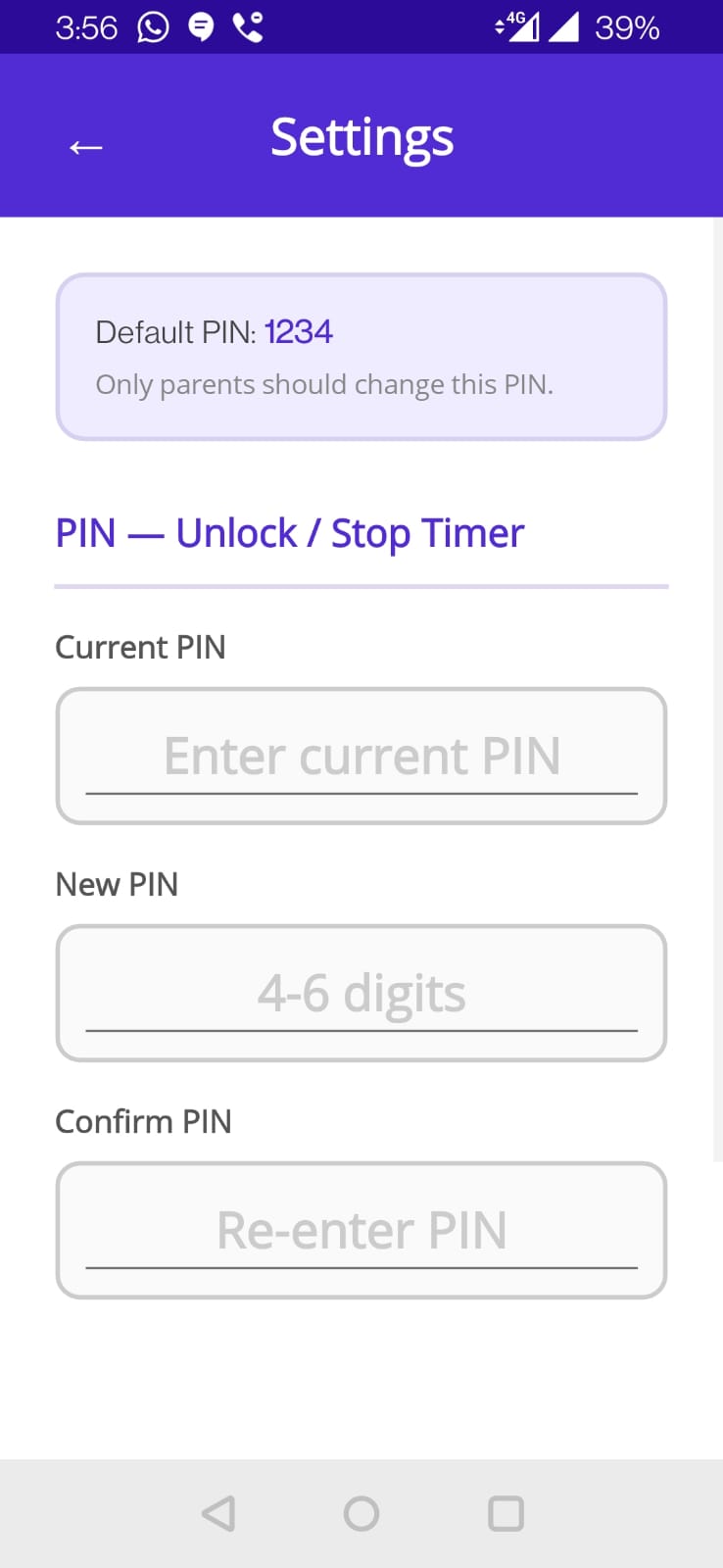Tap the circular Home navigation button
The image size is (723, 1568).
[x=361, y=1512]
